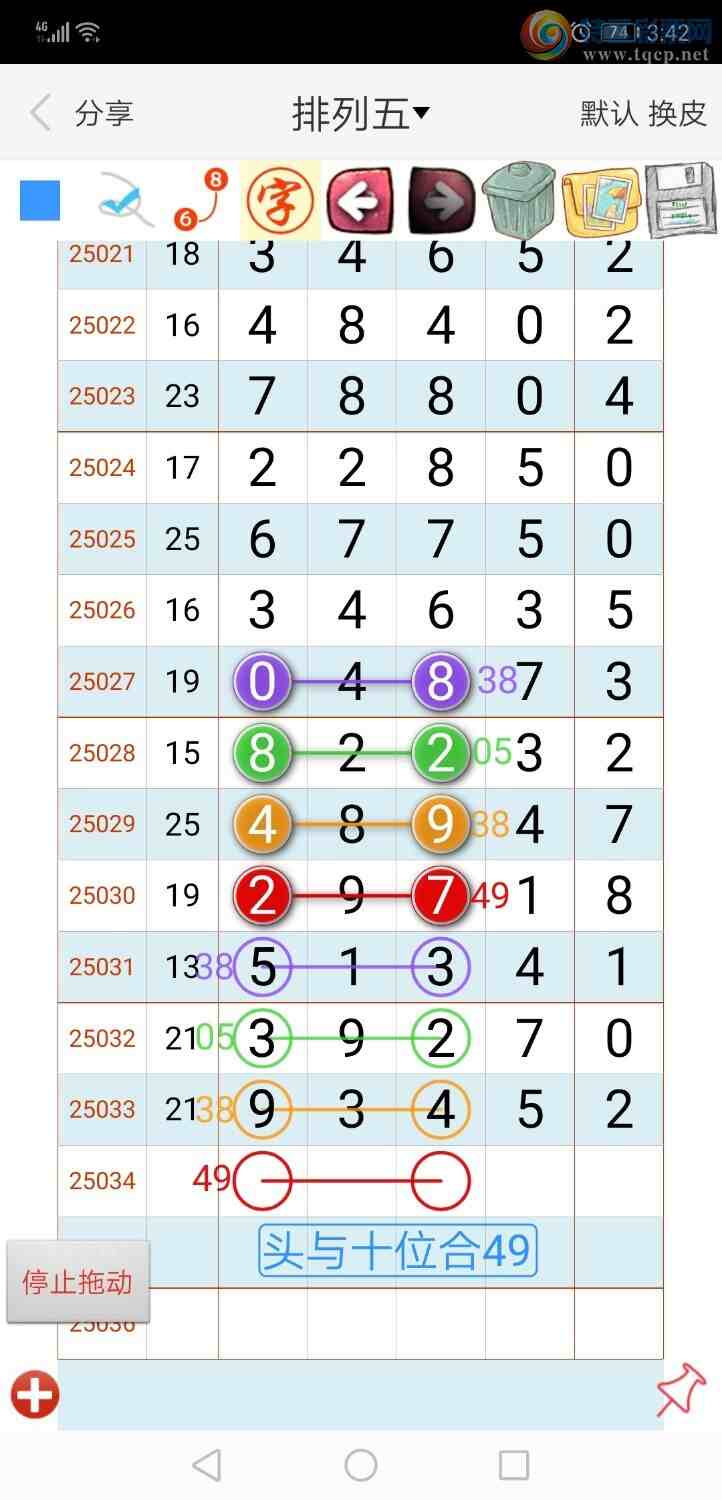Screen dimensions: 722x1500
Task: Pick the blue color swatch
Action: click(x=40, y=200)
